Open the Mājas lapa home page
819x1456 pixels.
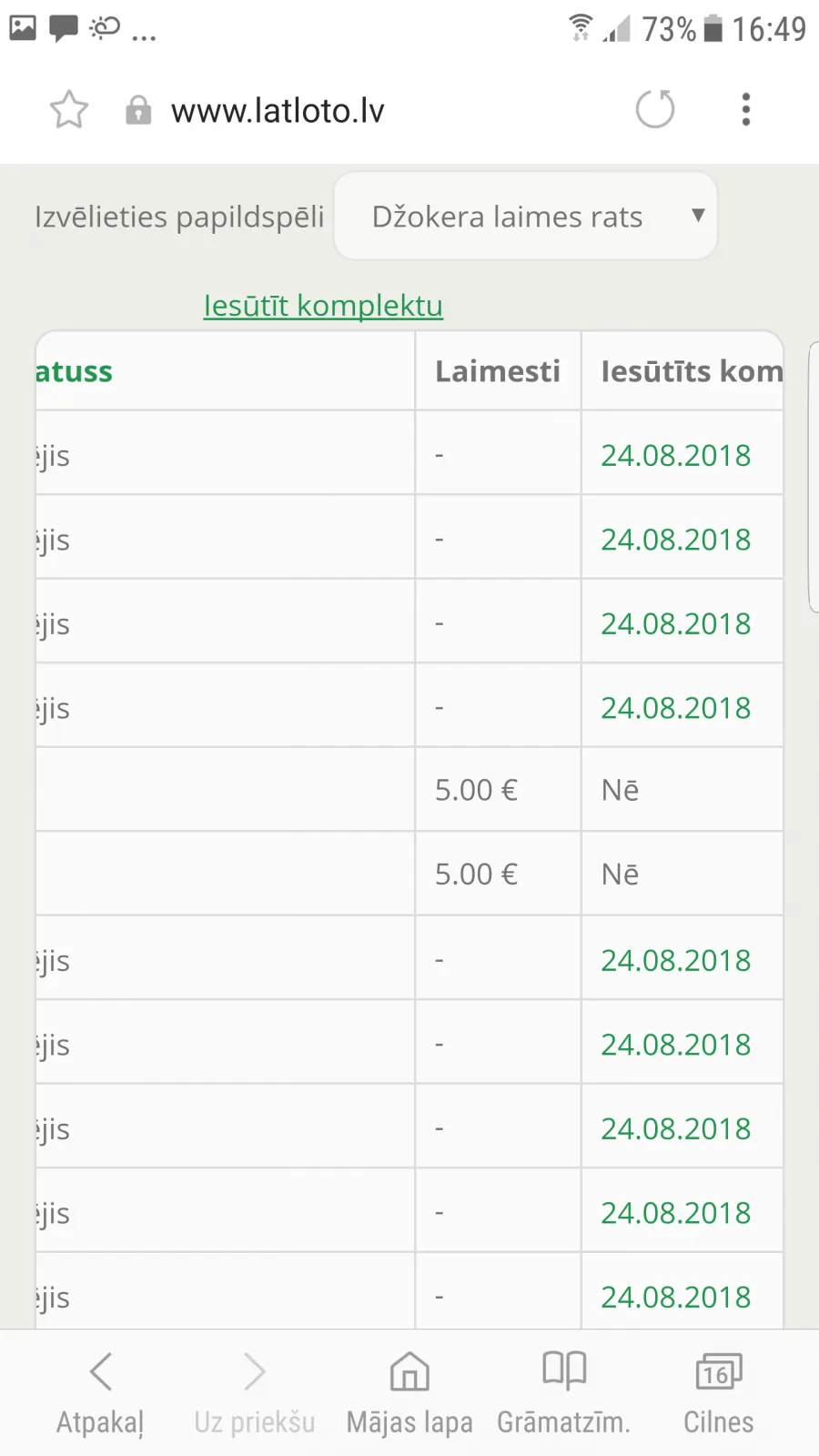pos(409,1394)
